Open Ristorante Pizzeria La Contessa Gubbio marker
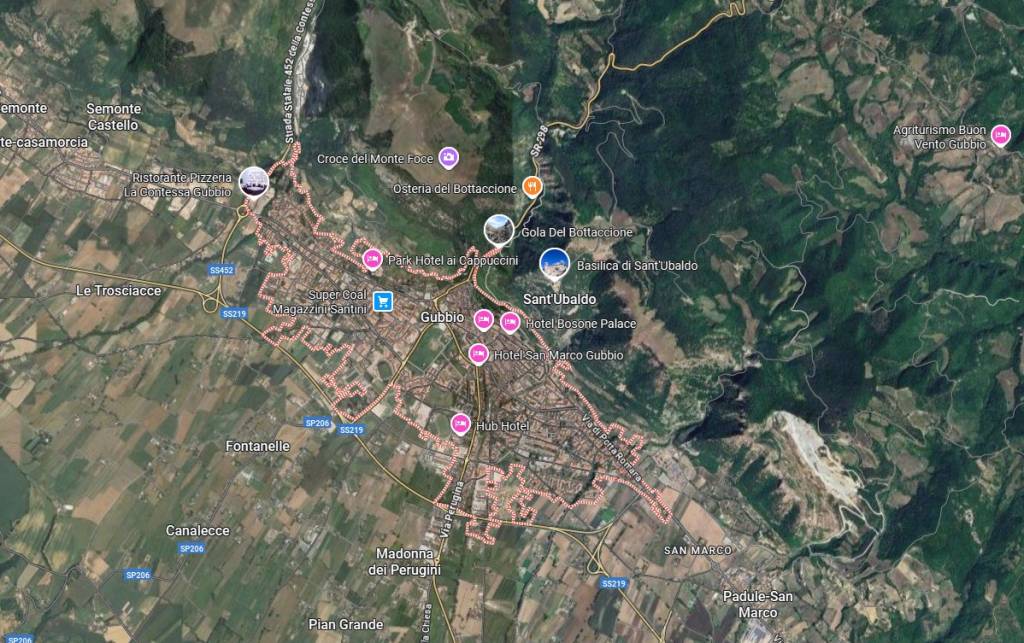Viewport: 1024px width, 643px height. 253,181
